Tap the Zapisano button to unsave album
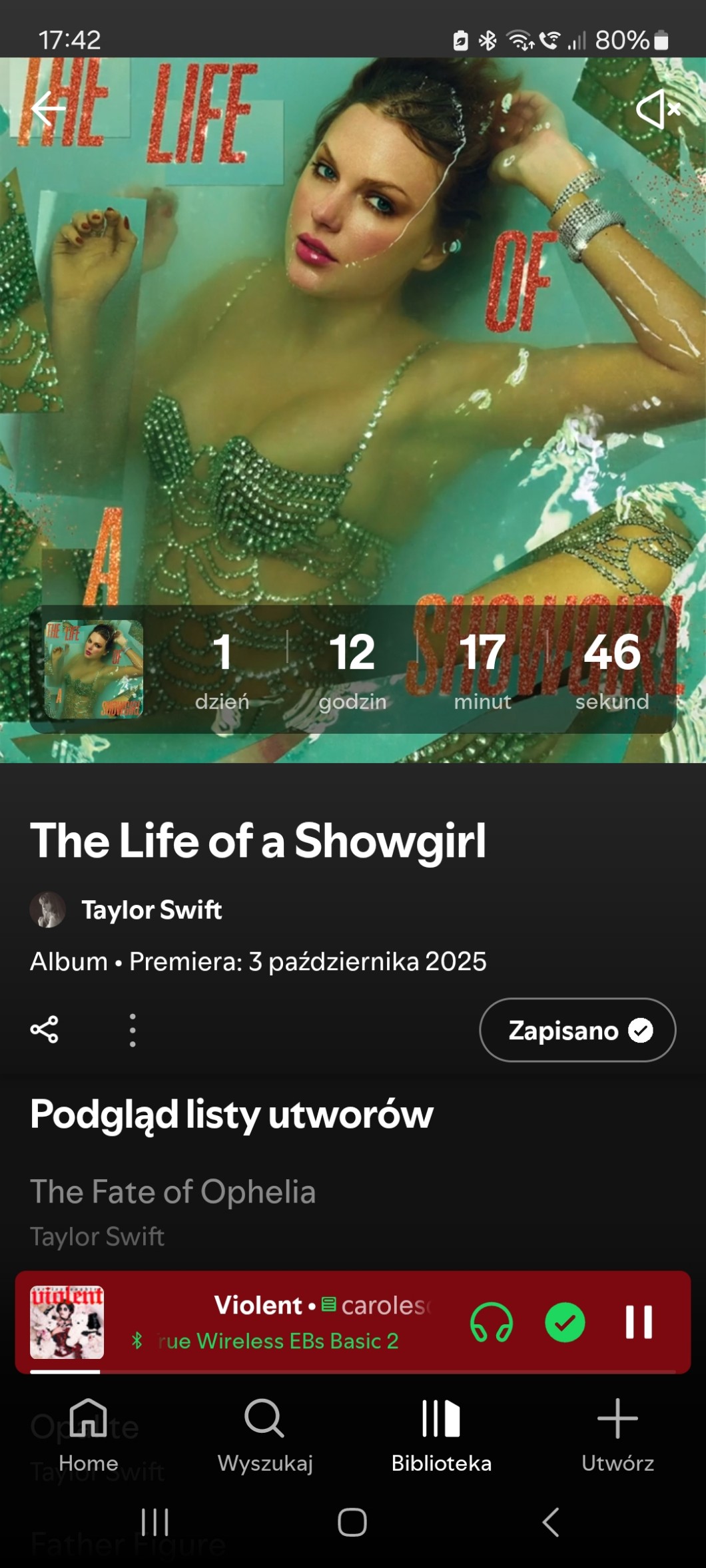This screenshot has height=1568, width=706. point(577,1030)
